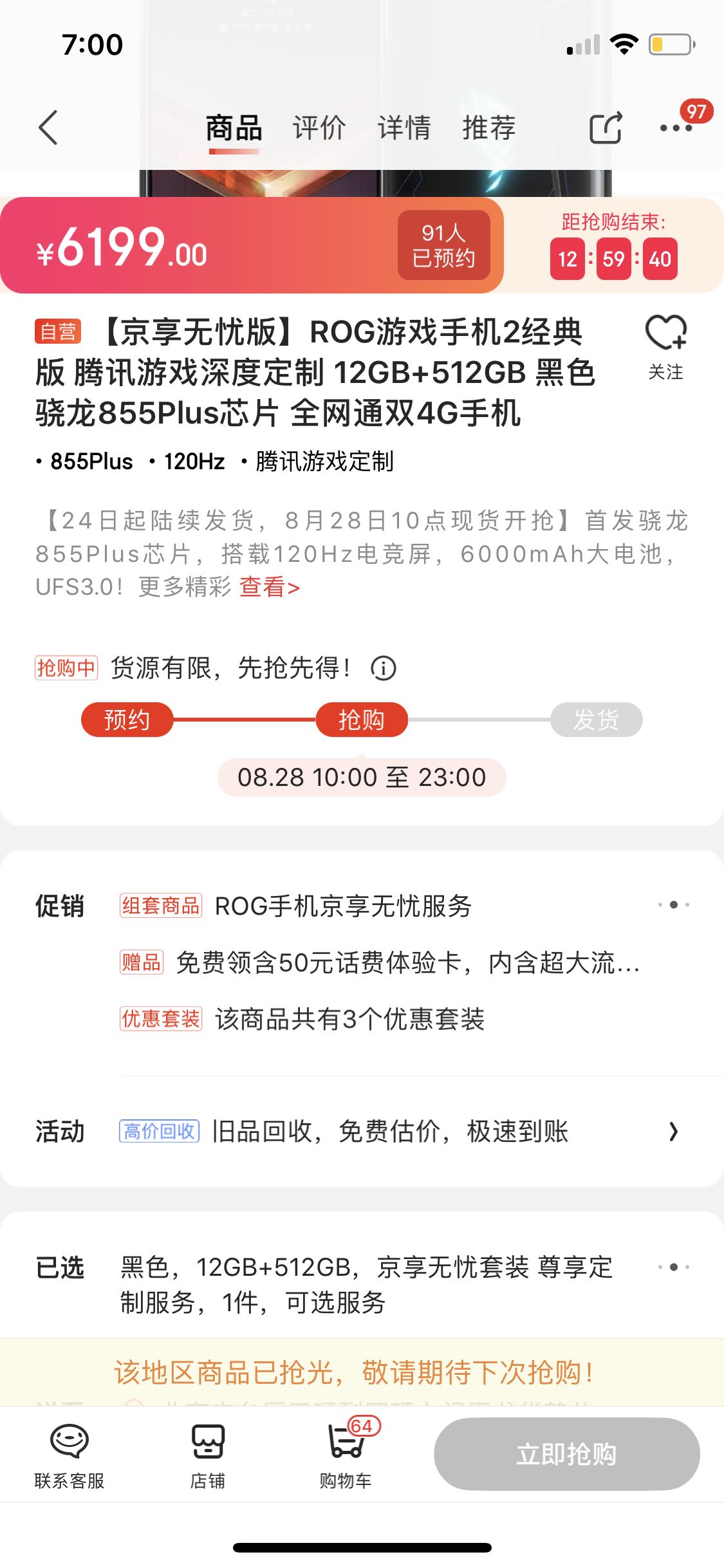Go back with the back arrow
The image size is (724, 1568).
pyautogui.click(x=49, y=127)
